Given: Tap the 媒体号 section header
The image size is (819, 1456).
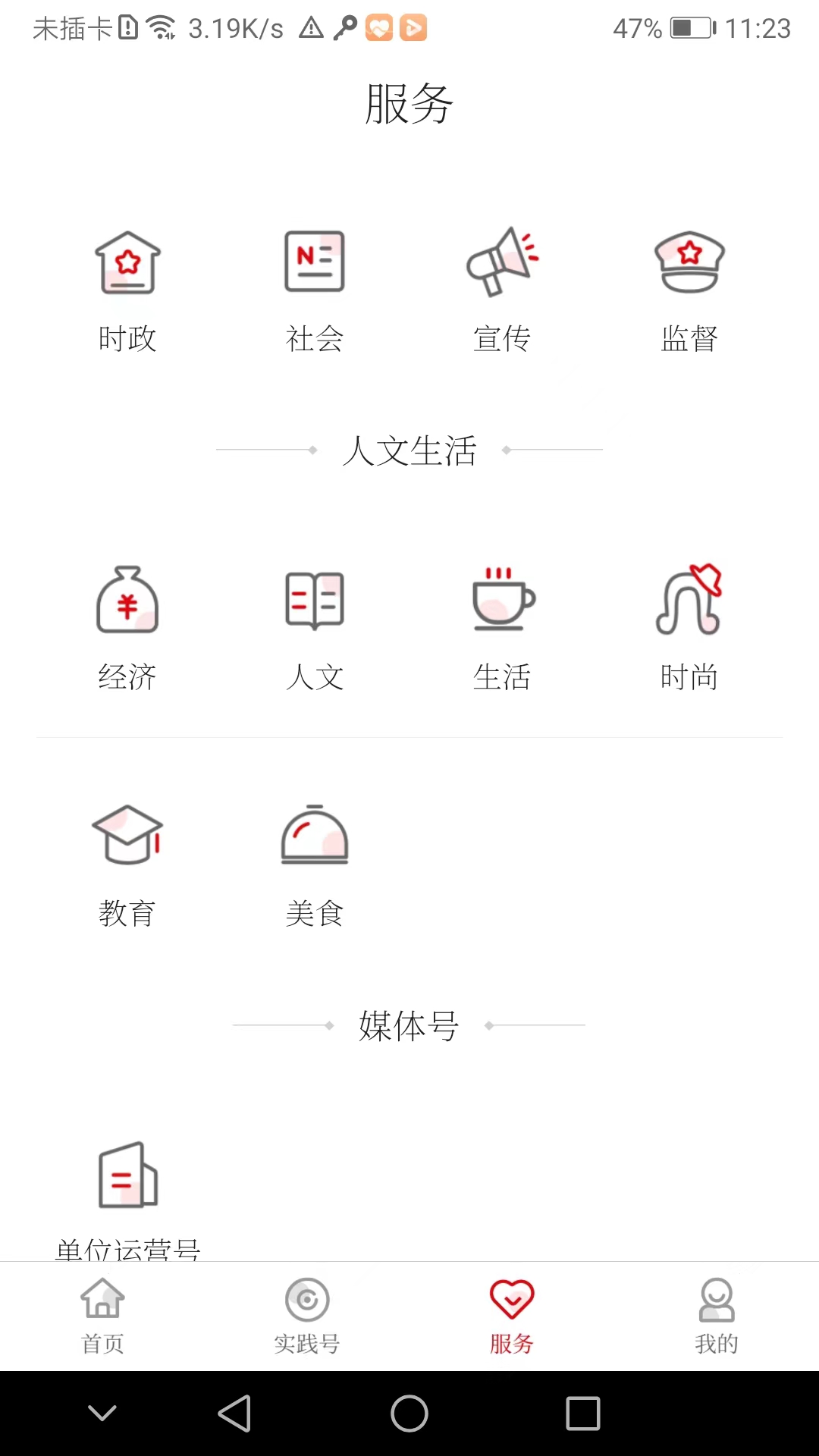Looking at the screenshot, I should [409, 1026].
